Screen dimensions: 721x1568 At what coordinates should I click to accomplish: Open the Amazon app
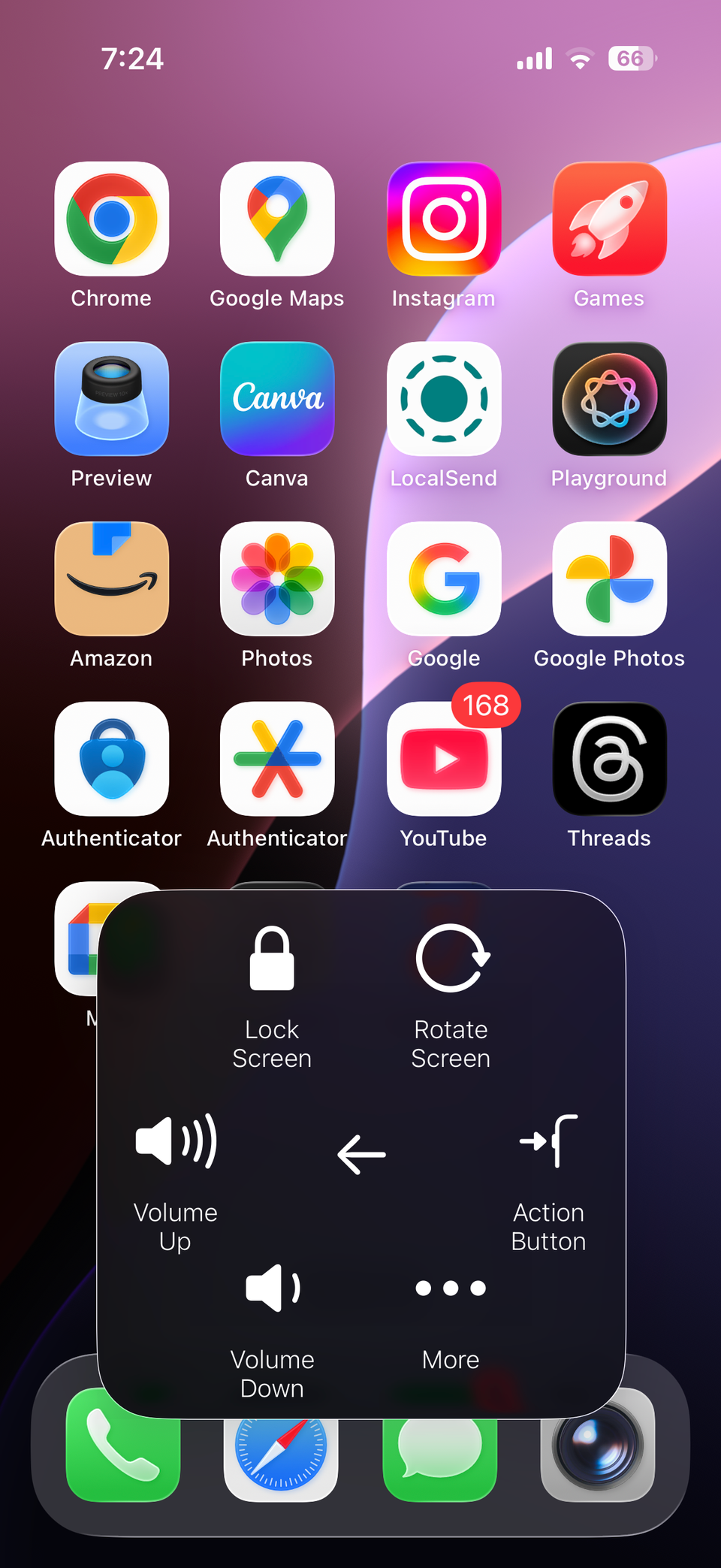[112, 579]
